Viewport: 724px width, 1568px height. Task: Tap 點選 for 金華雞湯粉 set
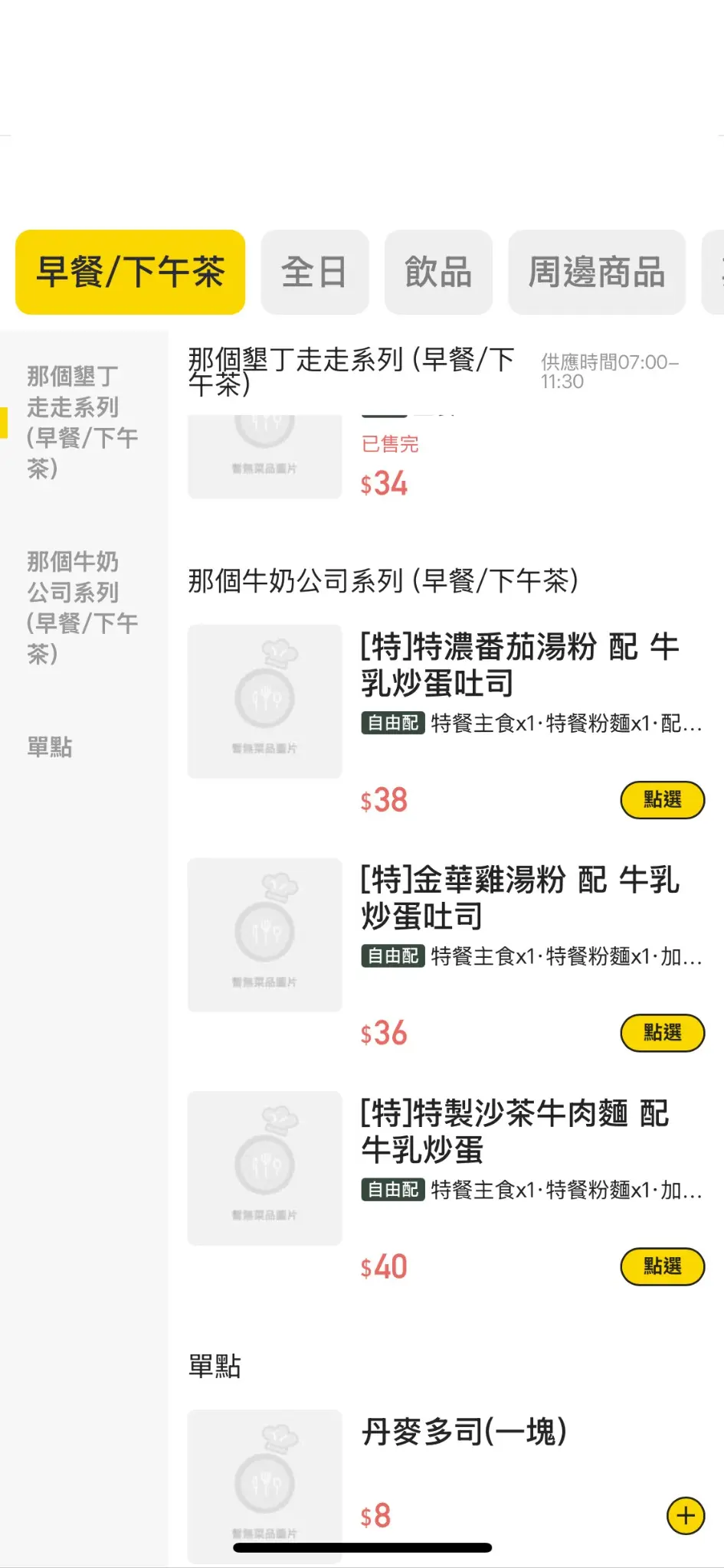pos(662,1033)
